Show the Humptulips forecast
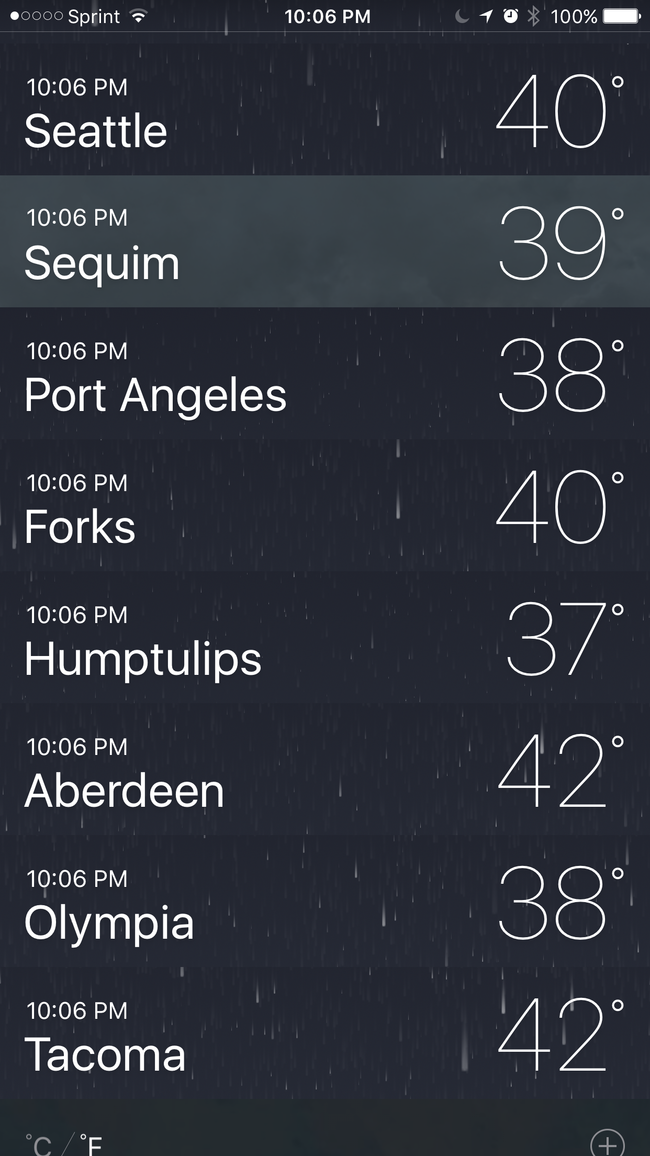The image size is (650, 1156). click(325, 638)
